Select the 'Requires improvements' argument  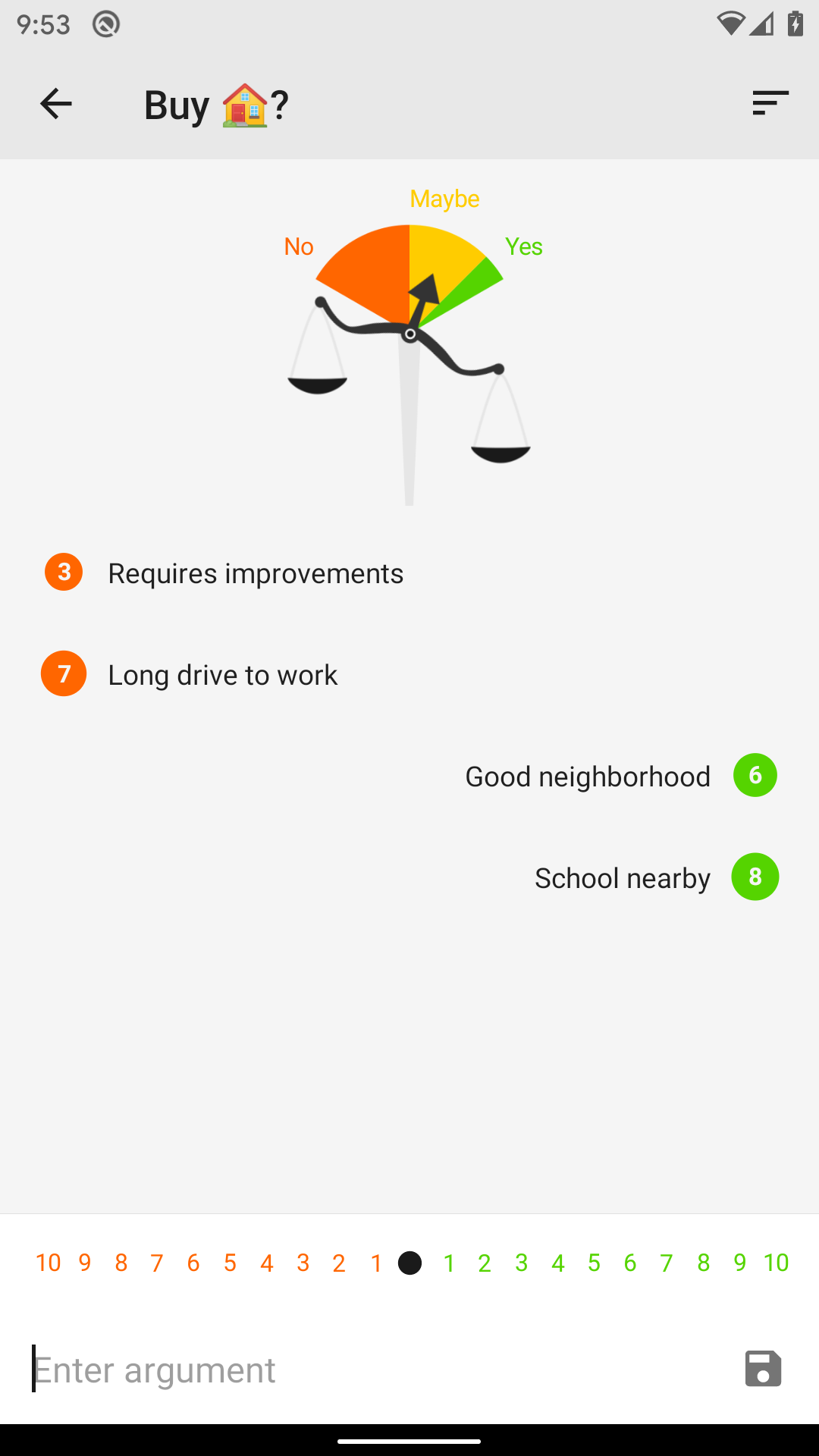click(256, 573)
